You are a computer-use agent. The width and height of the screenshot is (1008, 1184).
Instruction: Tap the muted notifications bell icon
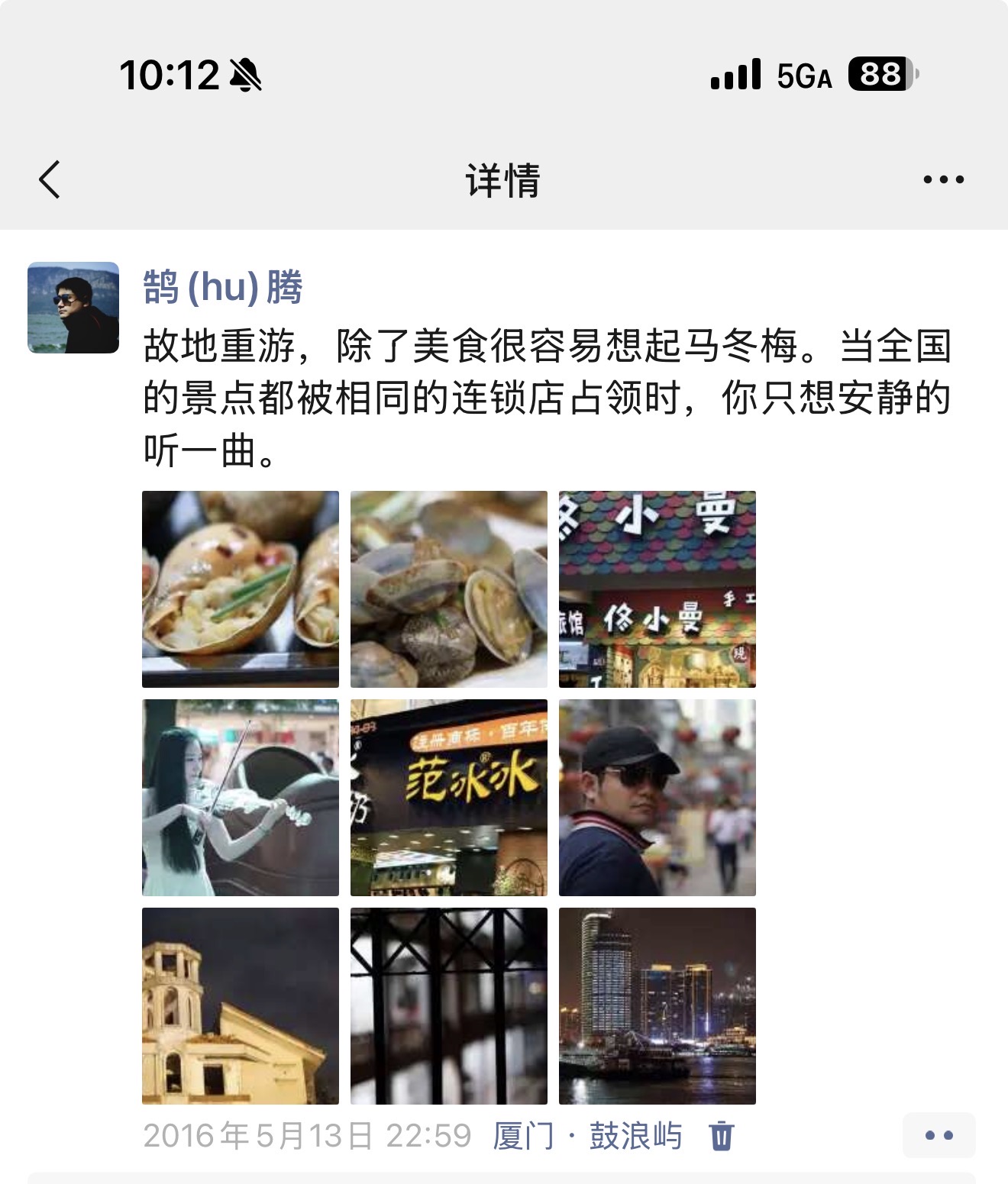coord(245,74)
